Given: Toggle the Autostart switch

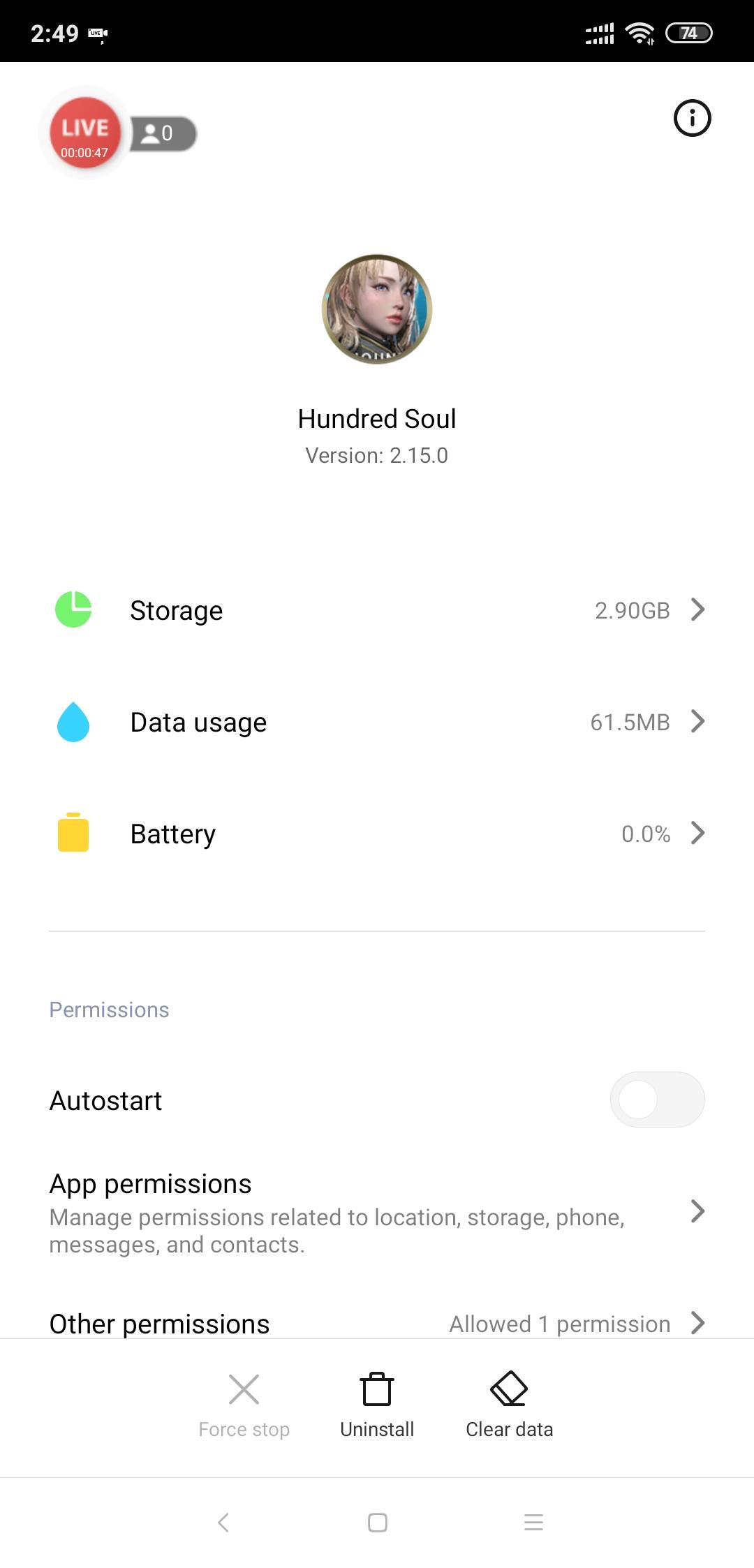Looking at the screenshot, I should (657, 1100).
